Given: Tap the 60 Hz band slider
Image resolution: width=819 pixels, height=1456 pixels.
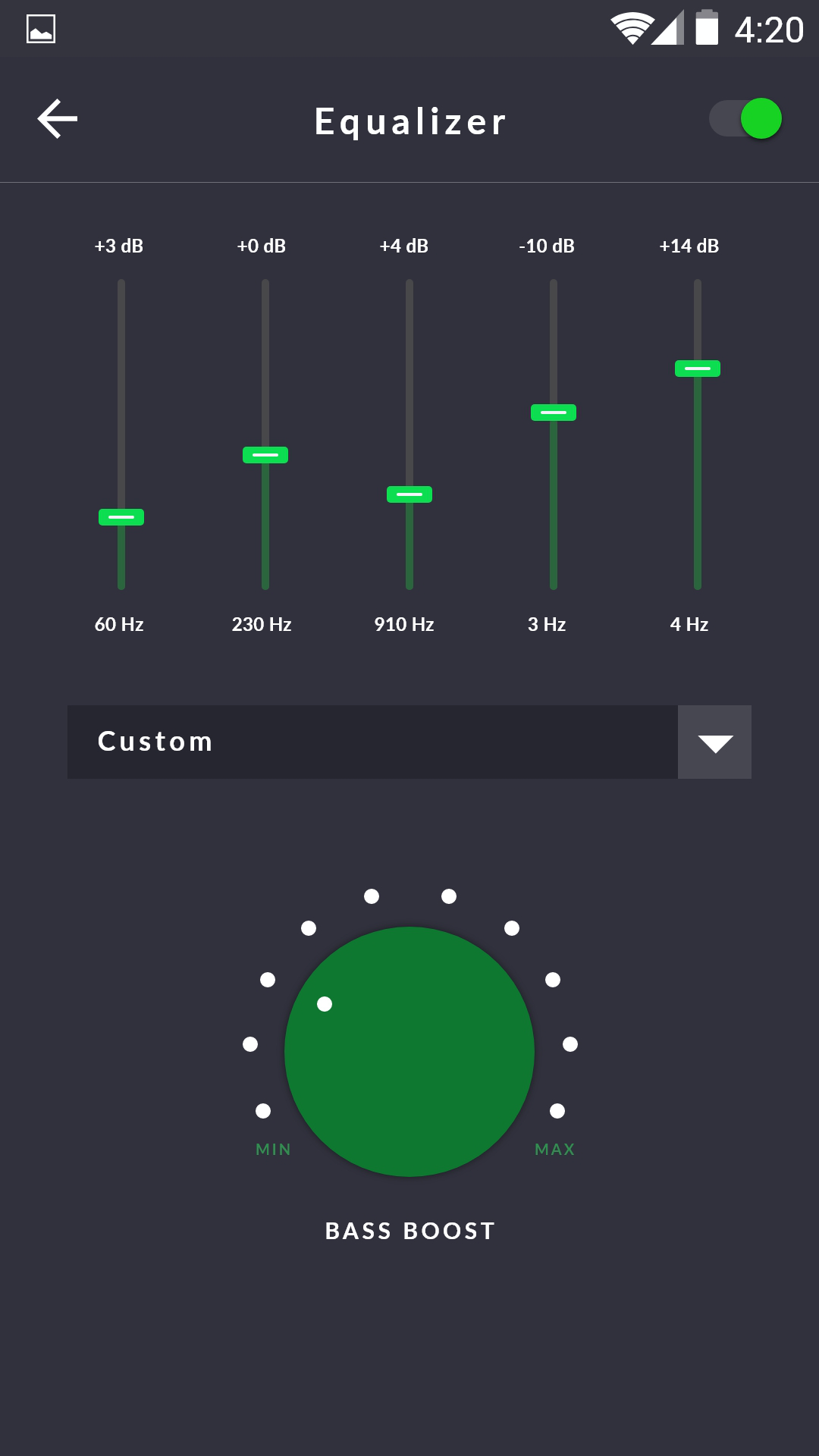Looking at the screenshot, I should point(121,517).
